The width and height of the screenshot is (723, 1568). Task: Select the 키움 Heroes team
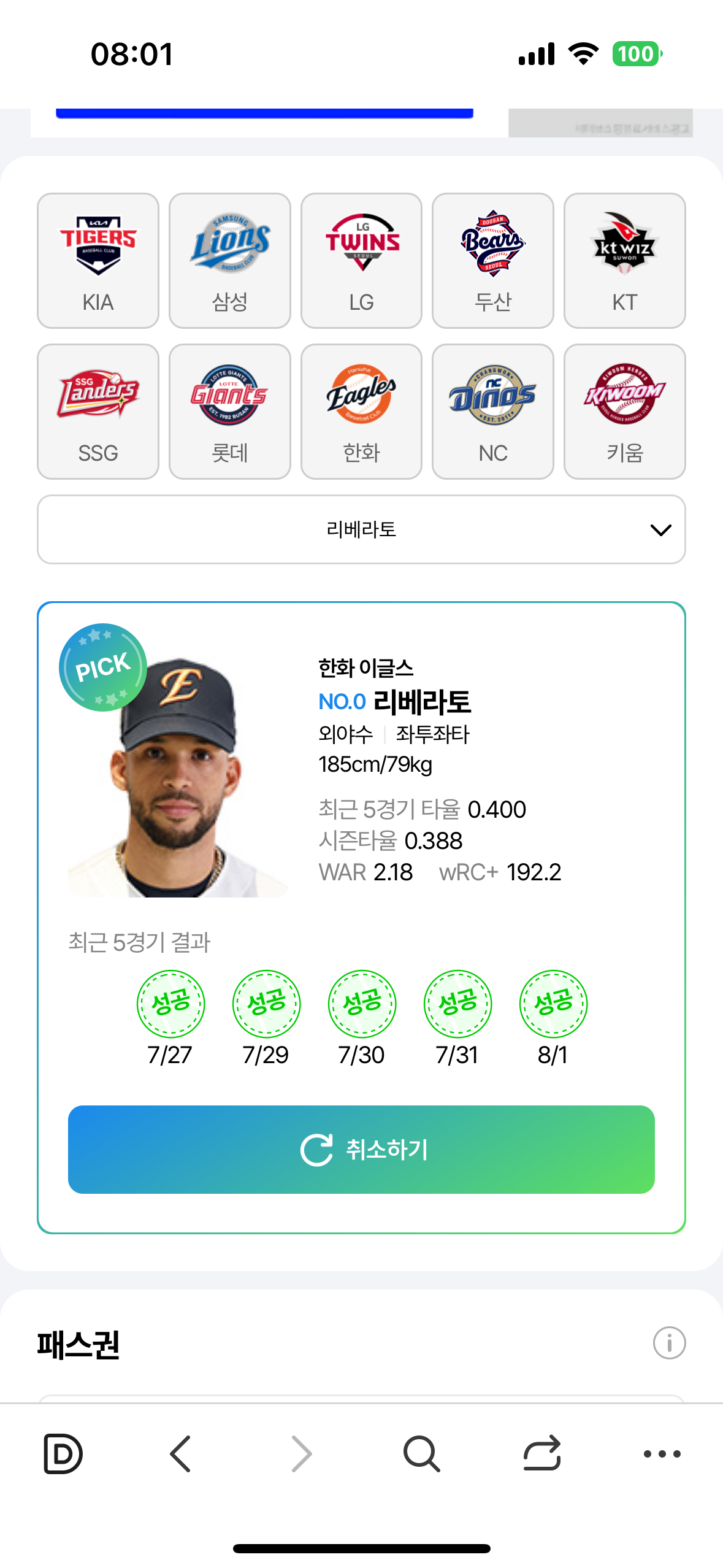pos(624,412)
